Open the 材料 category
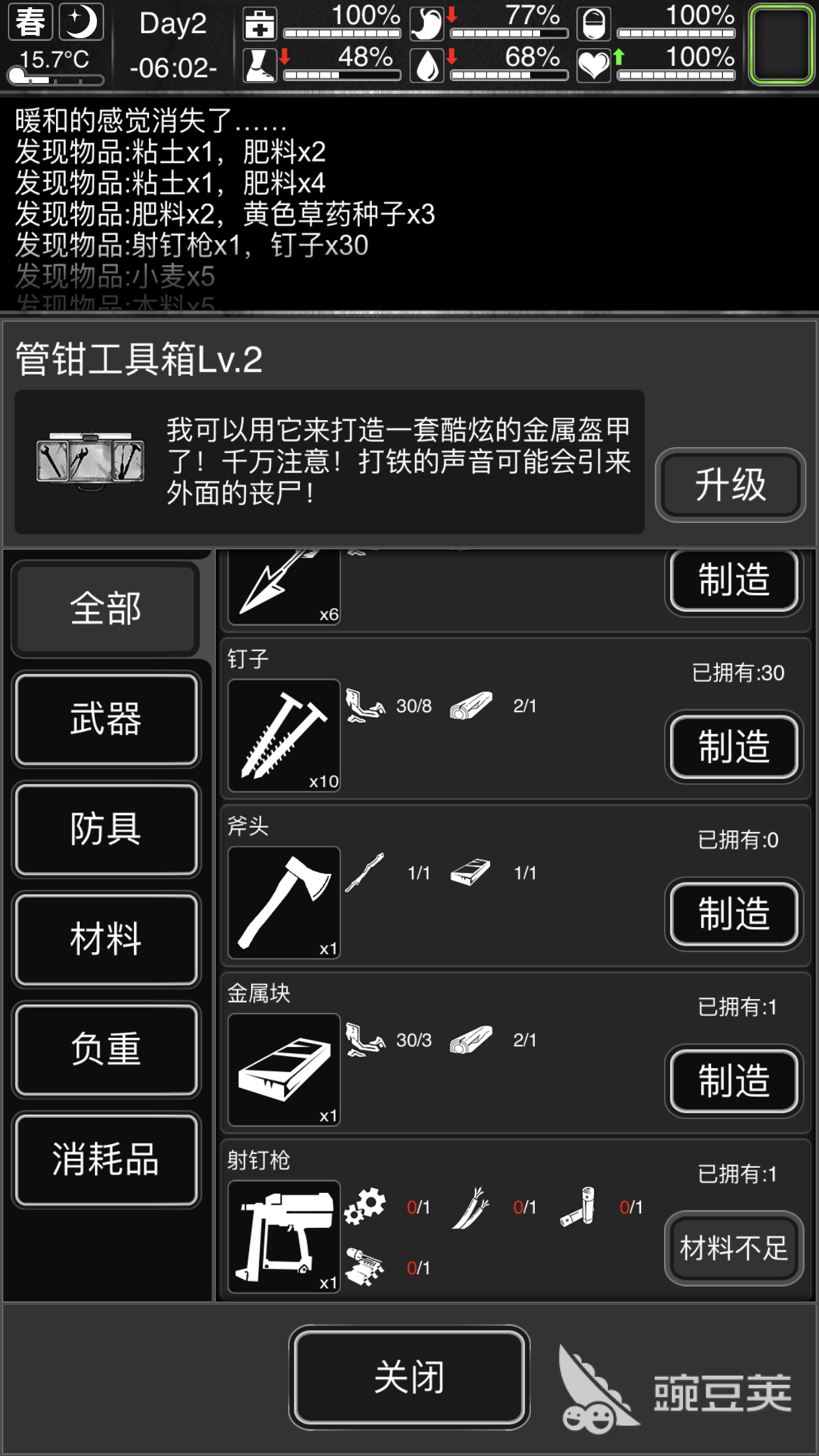This screenshot has width=819, height=1456. click(106, 939)
